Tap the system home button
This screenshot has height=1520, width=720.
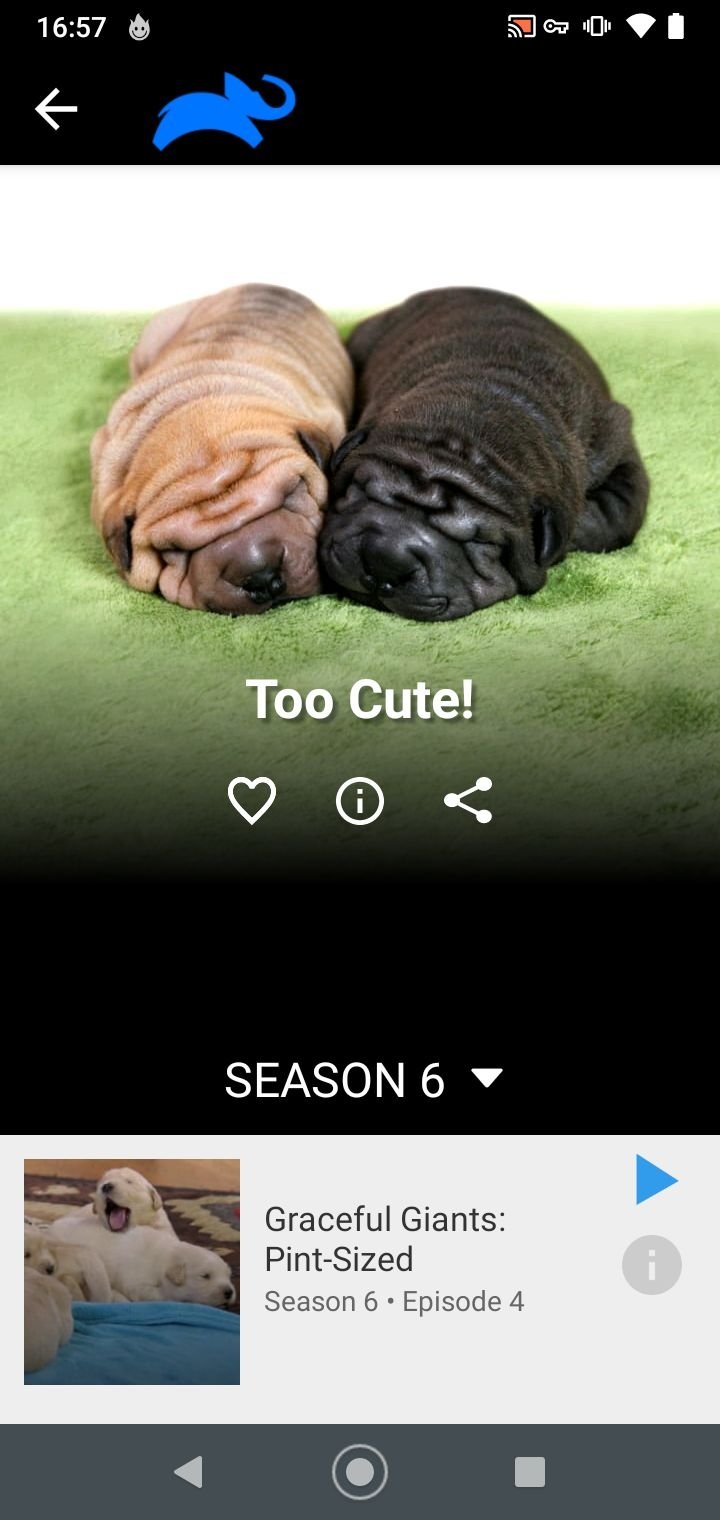(360, 1472)
